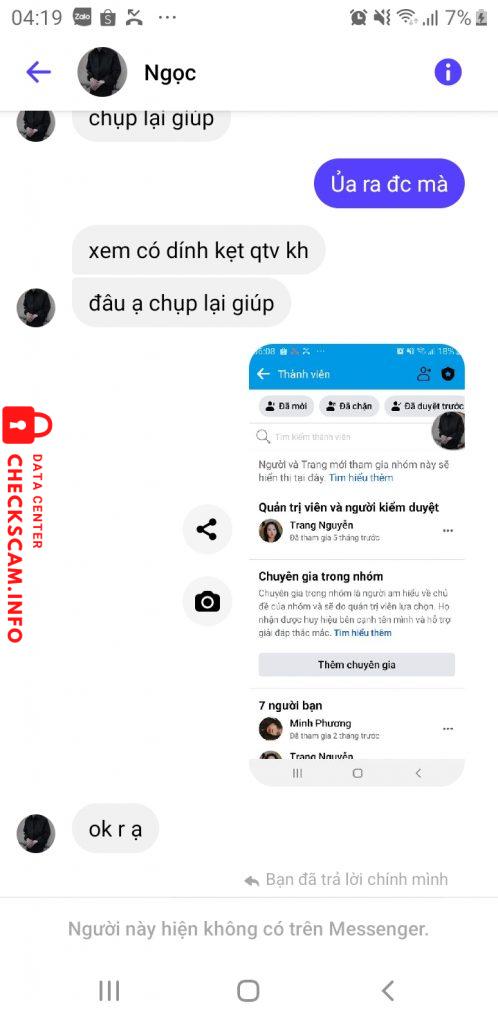Viewport: 498px width, 1024px height.
Task: Open Ngọc's profile picture in the header
Action: click(102, 72)
